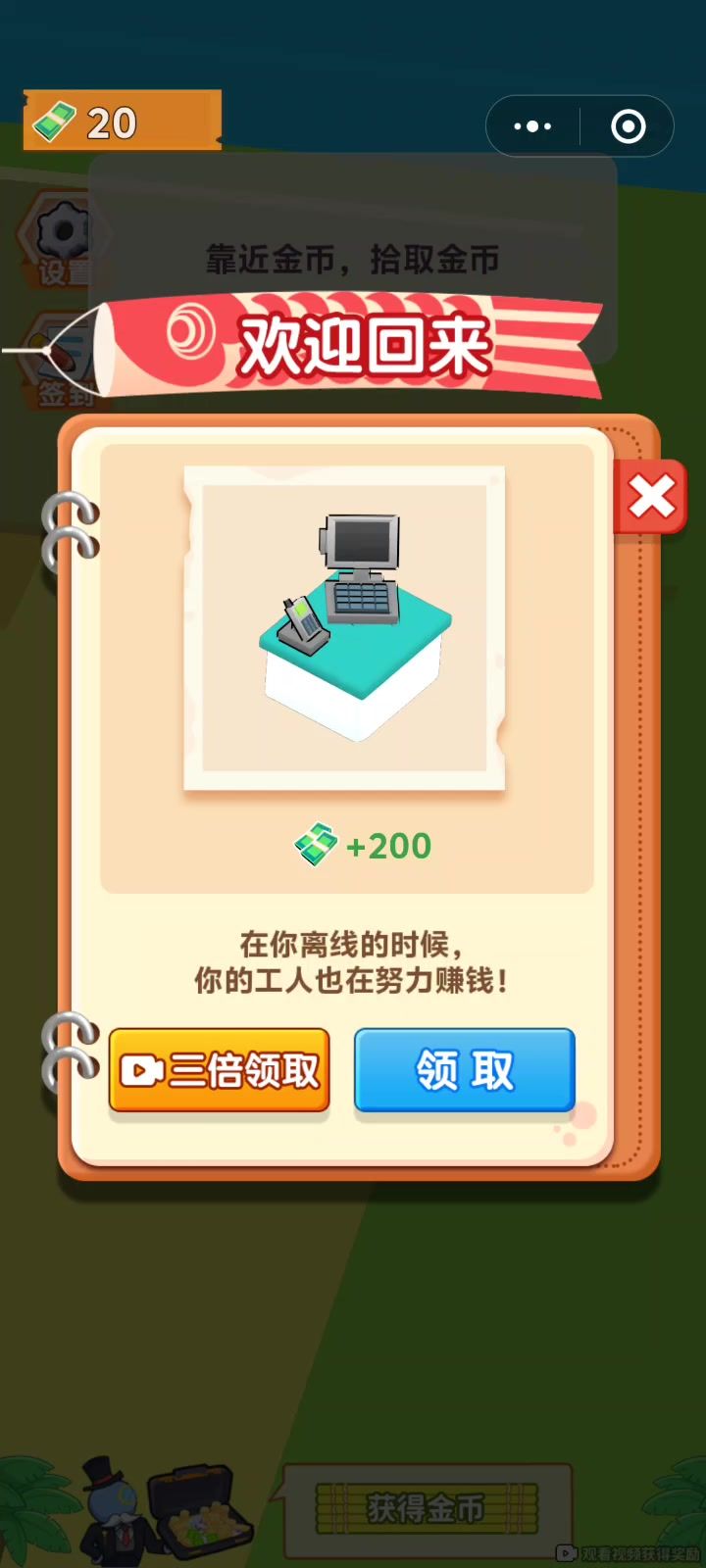Close the mini program via the circle icon
Screen dimensions: 706x1568
coord(628,126)
